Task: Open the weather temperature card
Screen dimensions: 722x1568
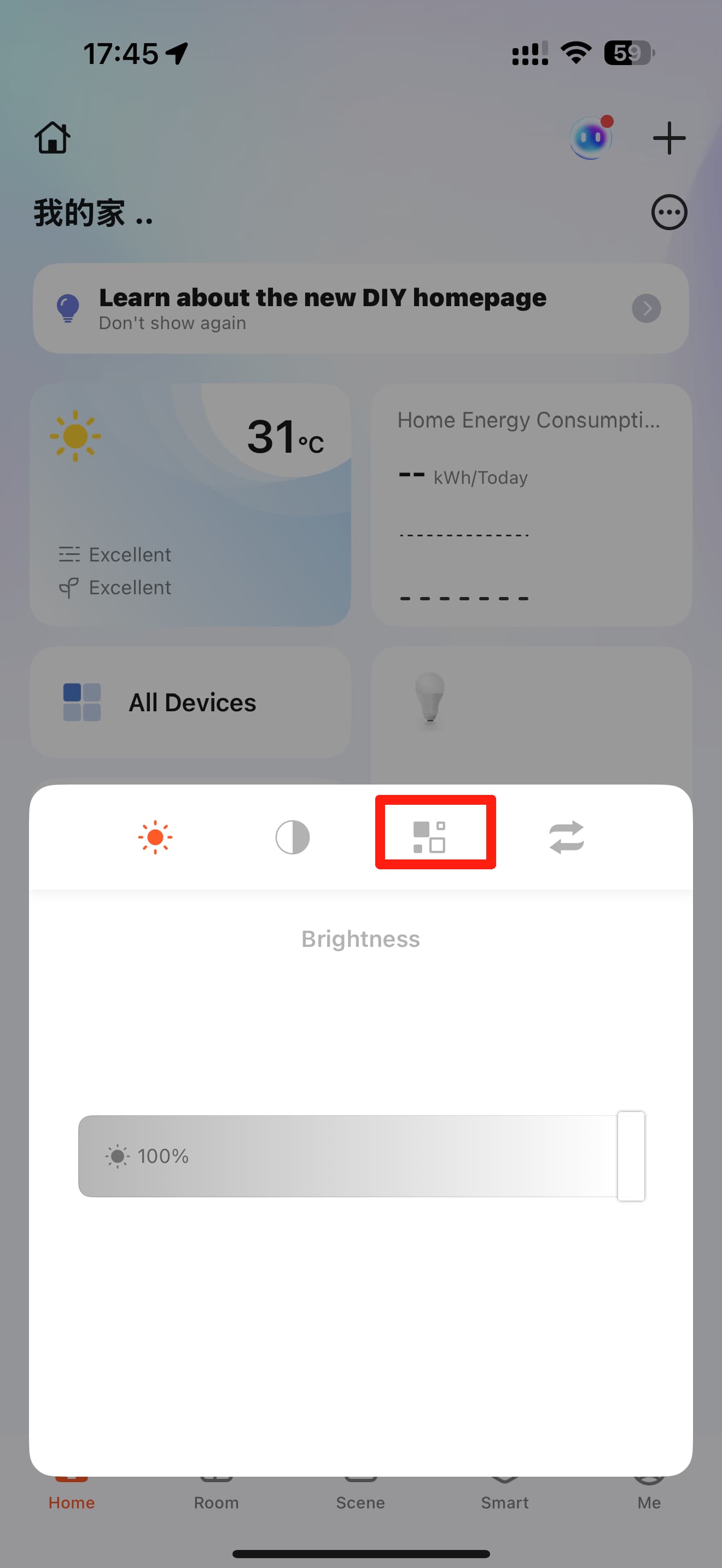Action: coord(190,505)
